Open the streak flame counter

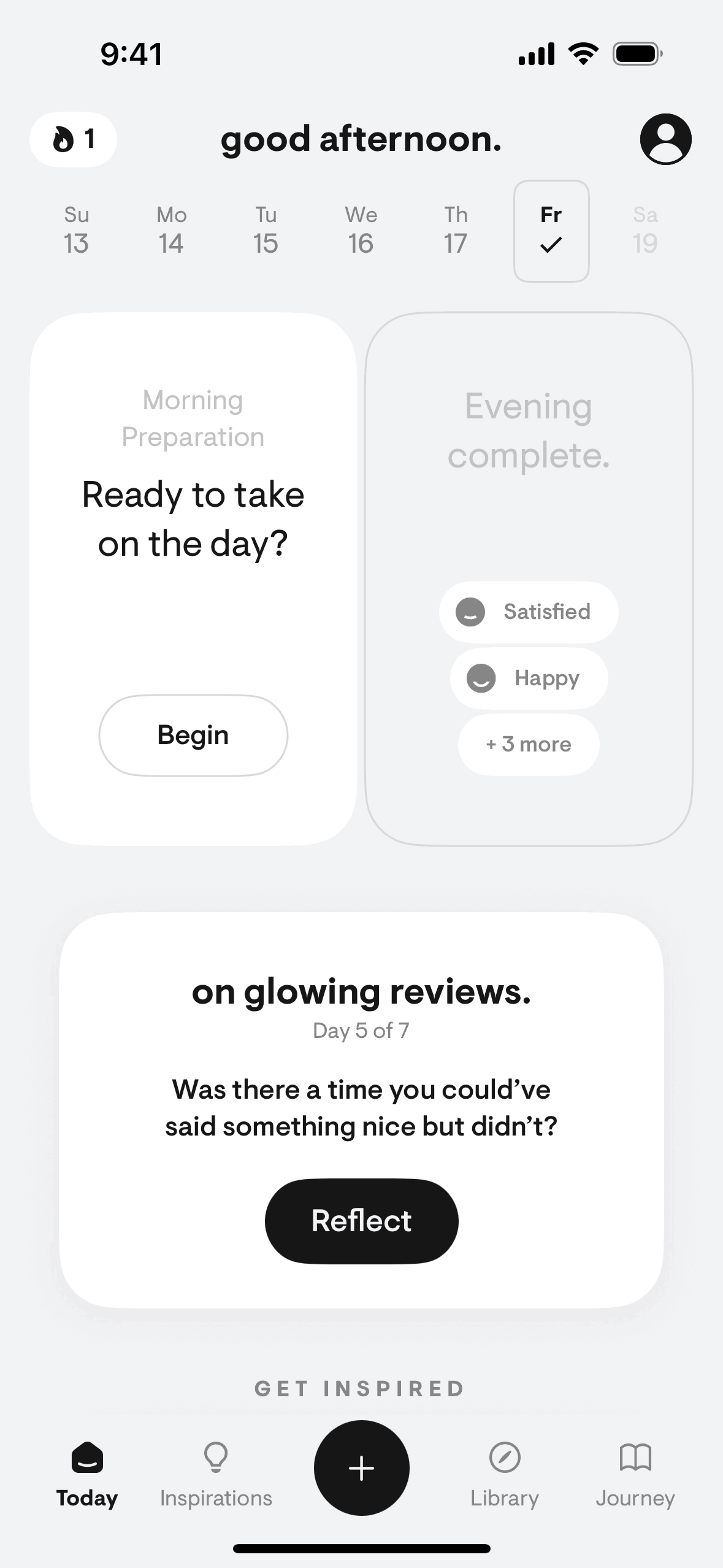(x=73, y=139)
